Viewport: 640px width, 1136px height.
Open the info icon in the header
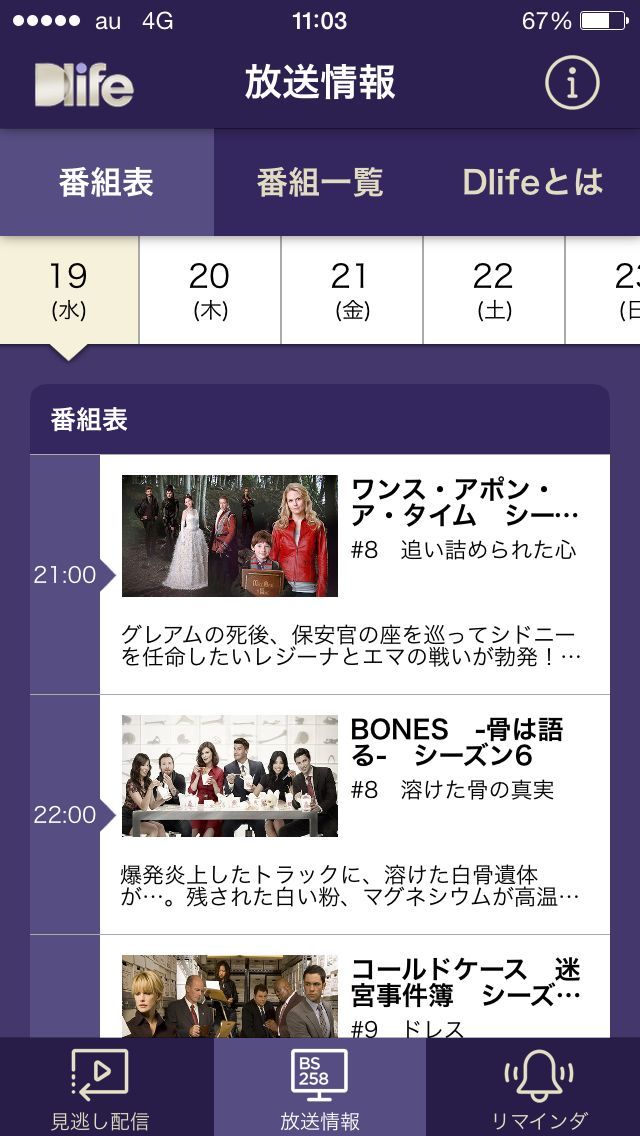click(x=572, y=84)
